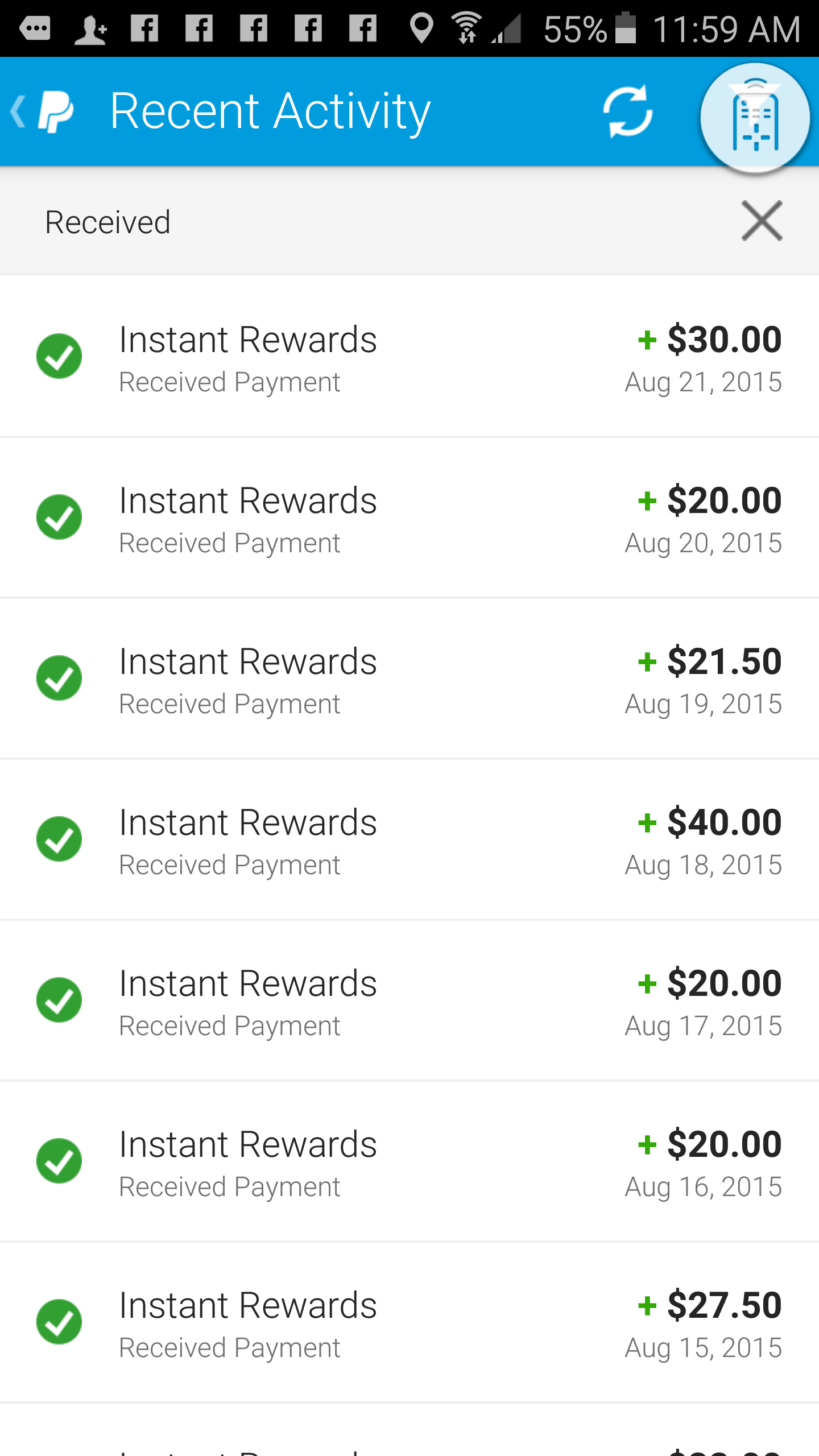Dismiss the Received filter

(762, 221)
